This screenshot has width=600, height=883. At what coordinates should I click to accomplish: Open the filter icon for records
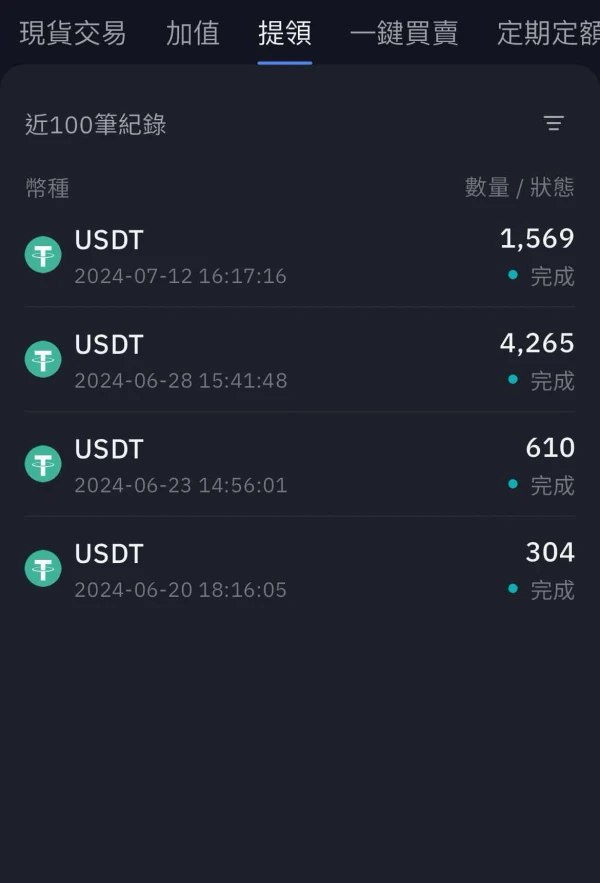[x=553, y=124]
